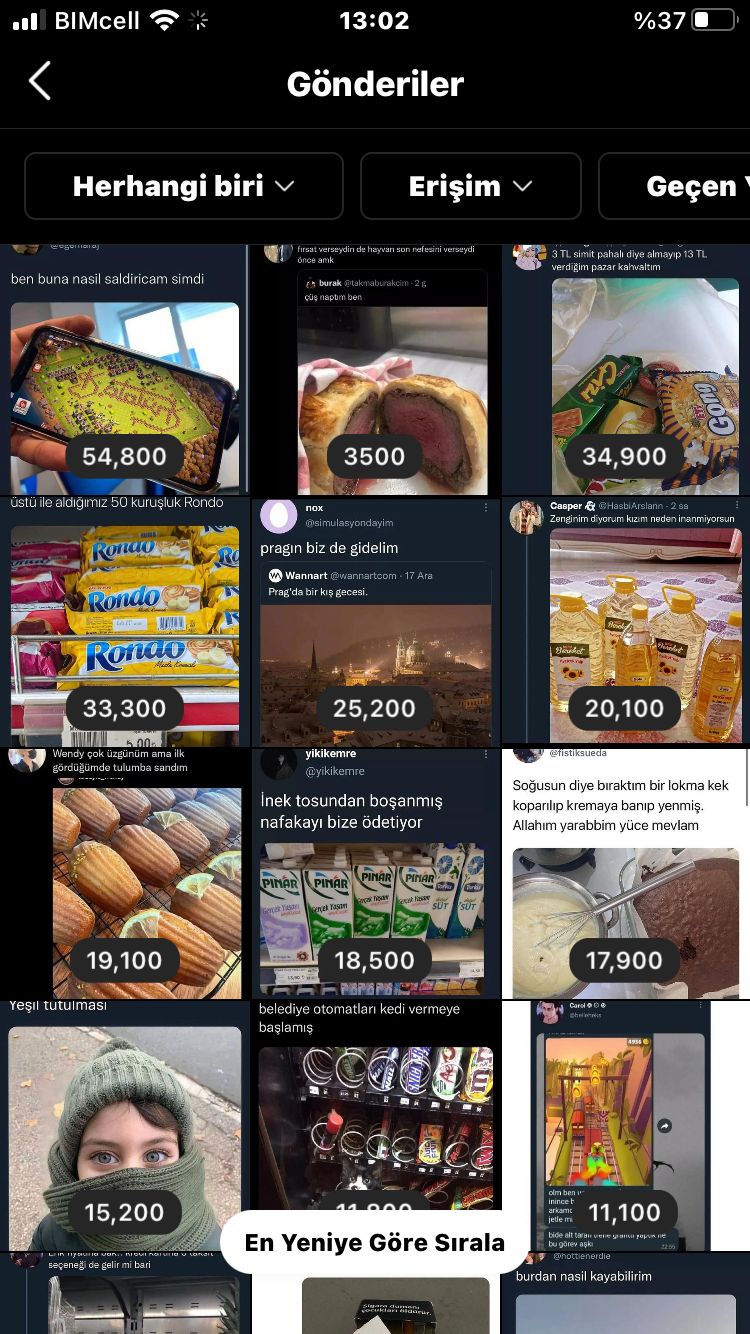Open the 54,800 game phone post
This screenshot has width=750, height=1334.
coord(124,380)
